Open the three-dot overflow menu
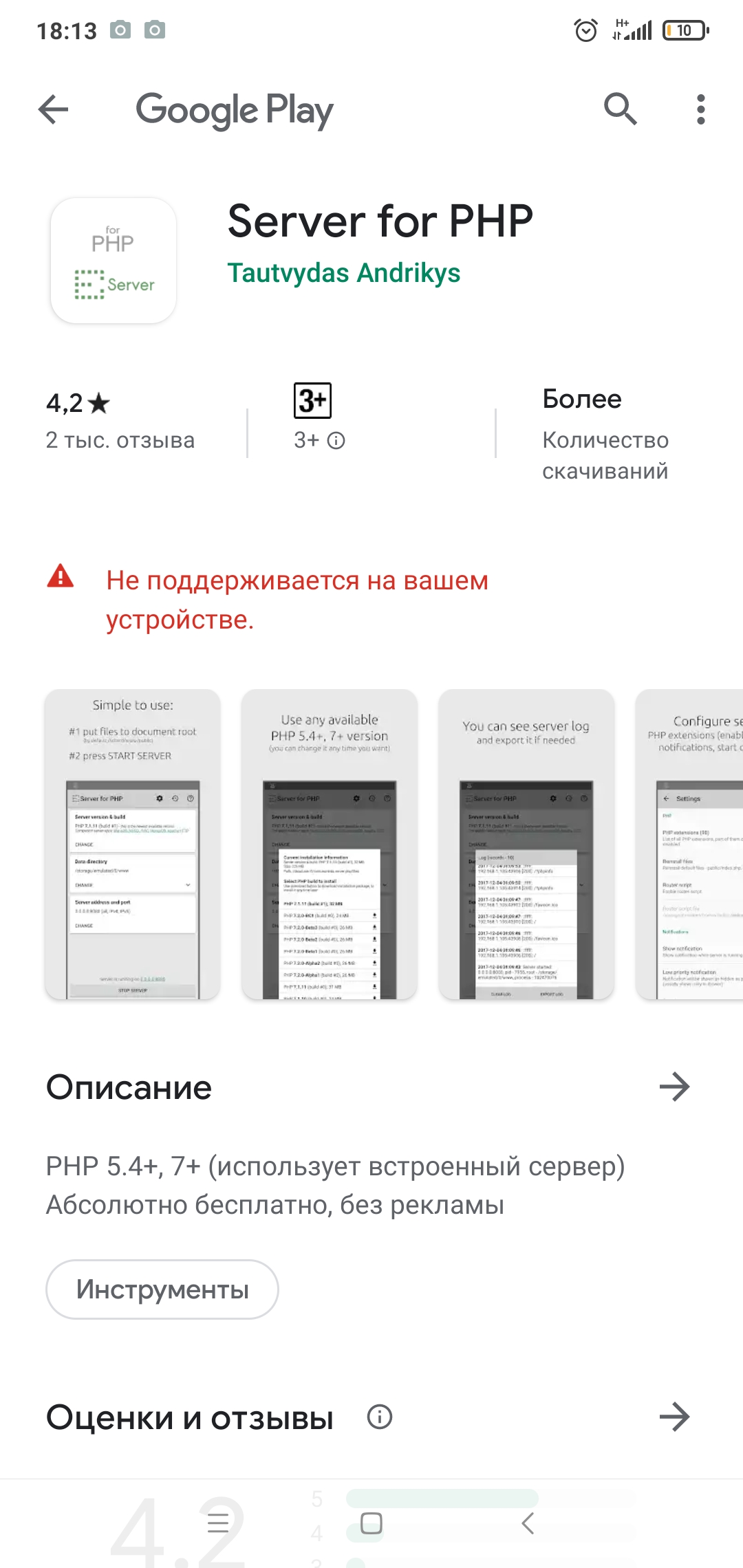This screenshot has height=1568, width=743. click(x=700, y=109)
